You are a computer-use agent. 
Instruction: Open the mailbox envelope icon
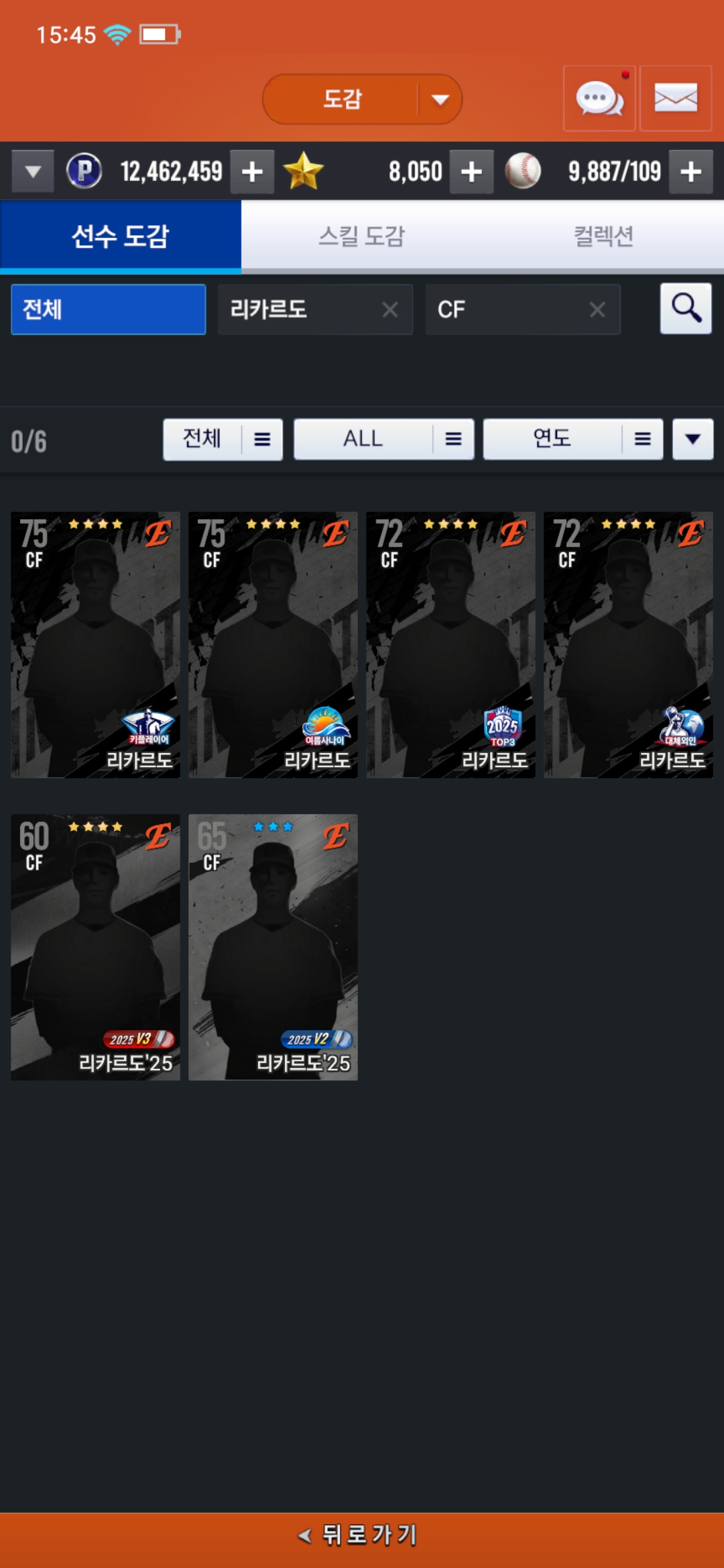pos(675,99)
